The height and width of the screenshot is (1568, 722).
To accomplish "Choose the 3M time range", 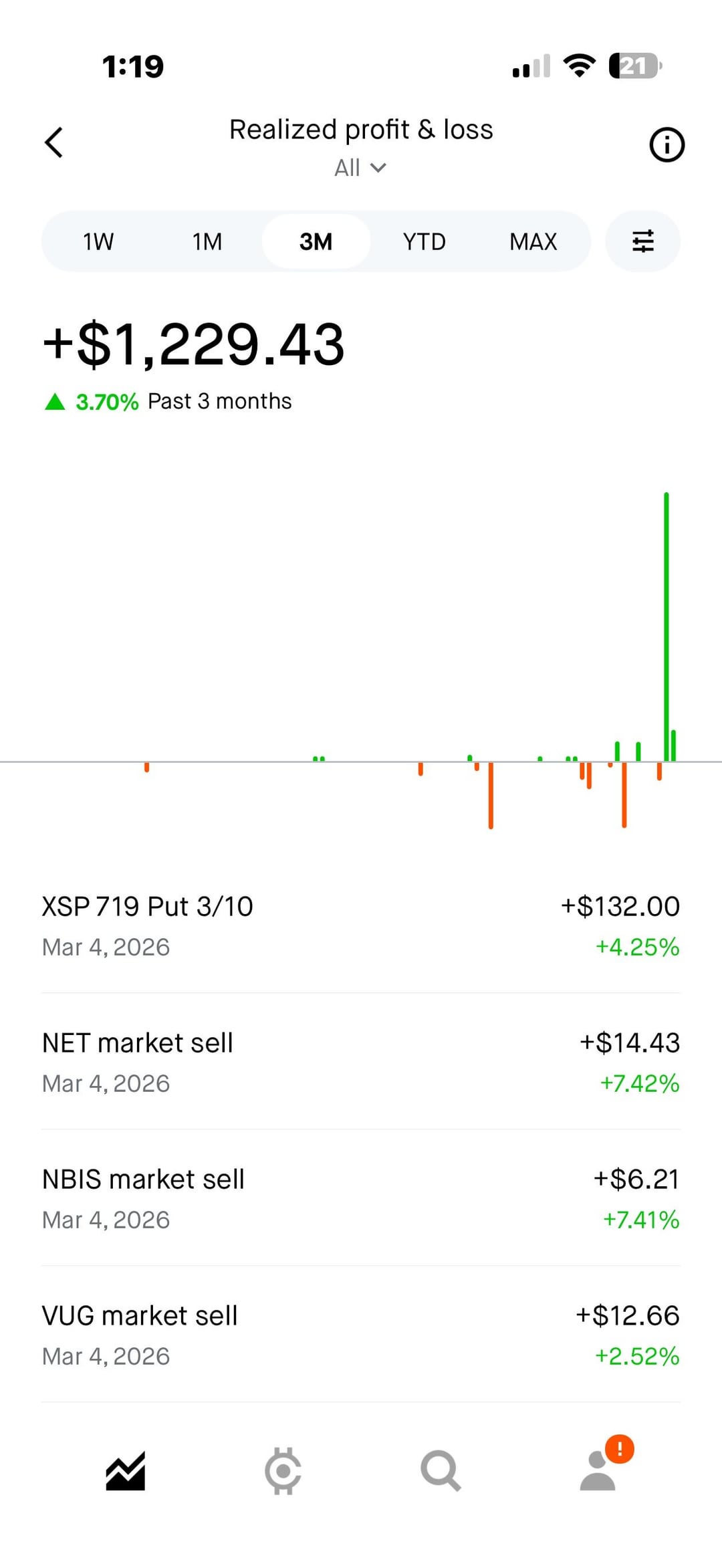I will 316,241.
